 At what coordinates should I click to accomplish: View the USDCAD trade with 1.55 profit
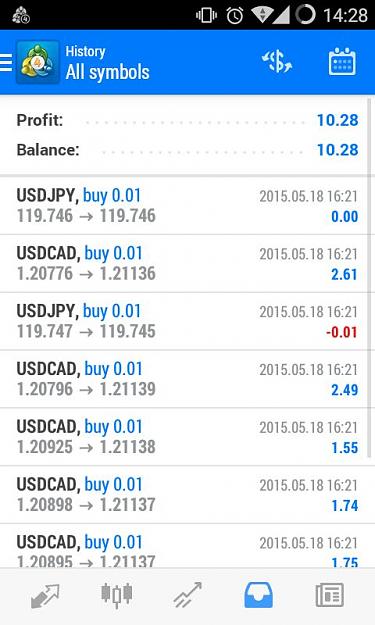[187, 437]
